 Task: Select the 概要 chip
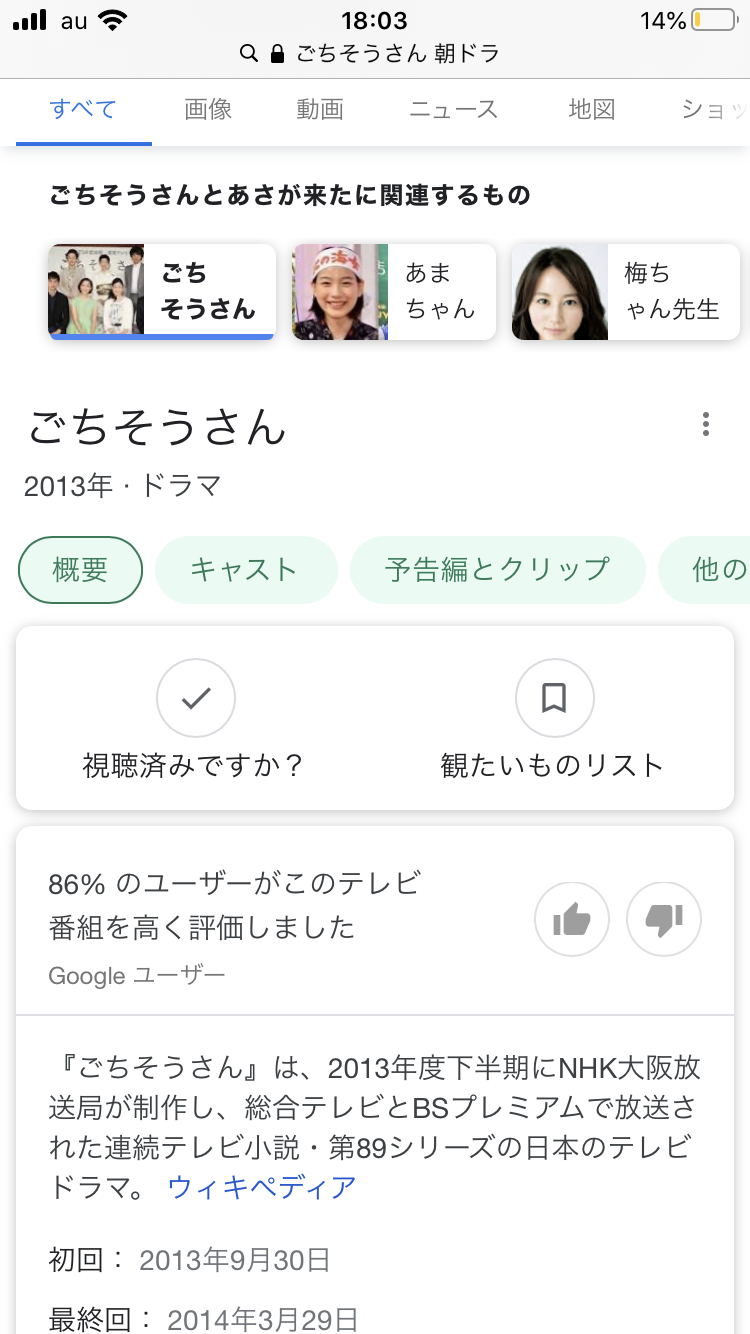(x=80, y=570)
